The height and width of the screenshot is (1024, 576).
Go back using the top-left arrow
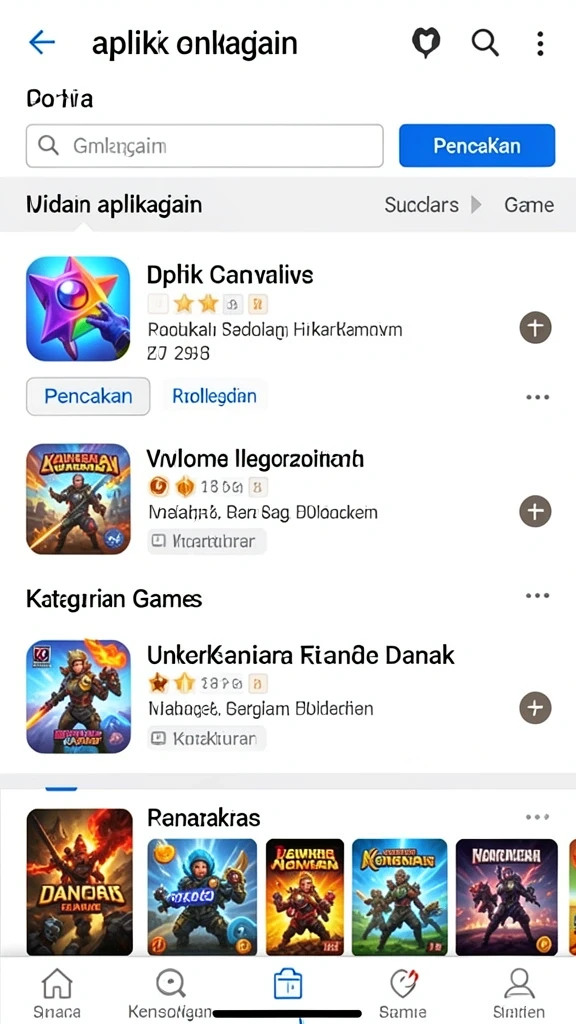42,43
